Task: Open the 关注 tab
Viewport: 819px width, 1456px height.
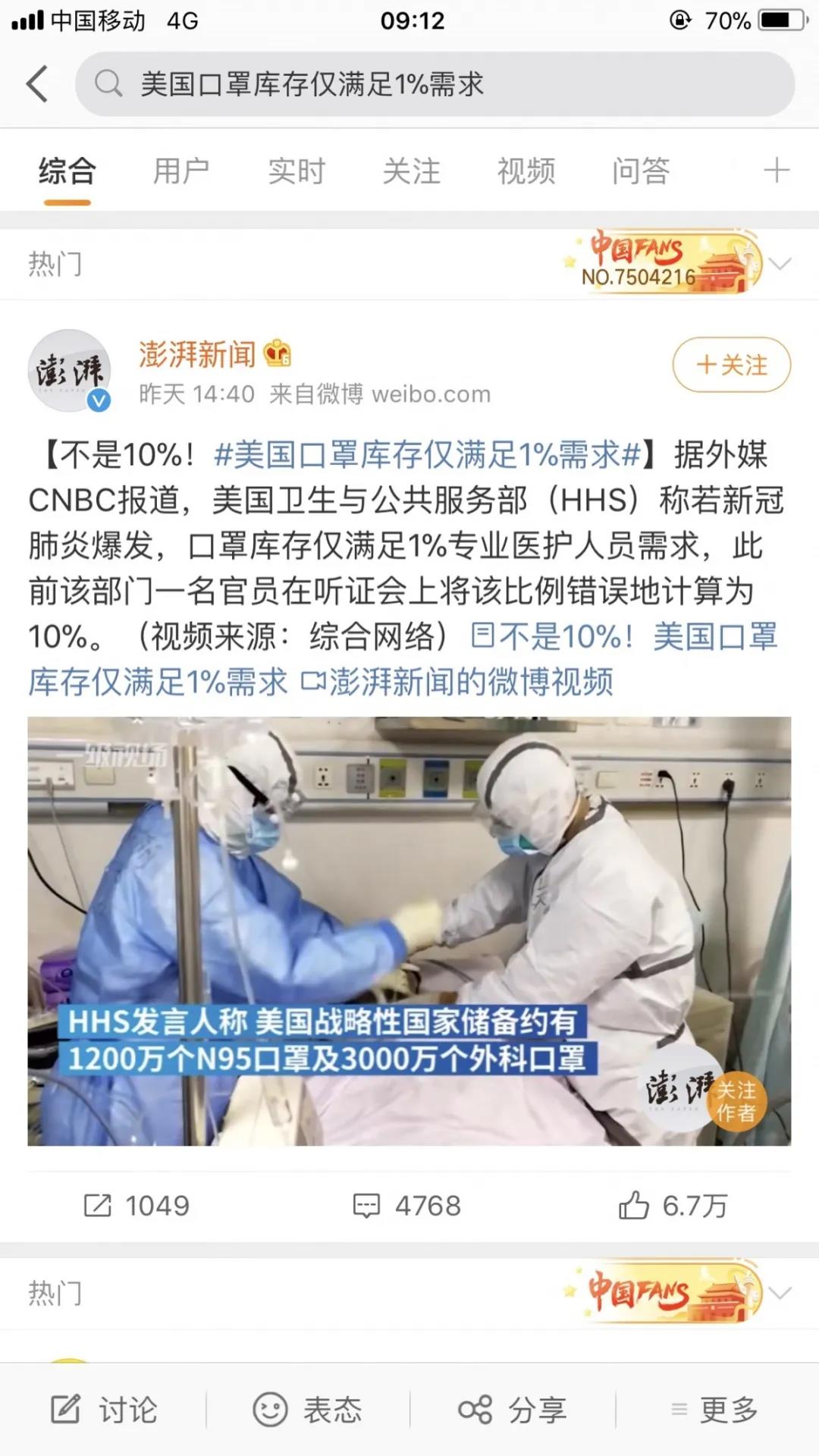Action: pyautogui.click(x=411, y=171)
